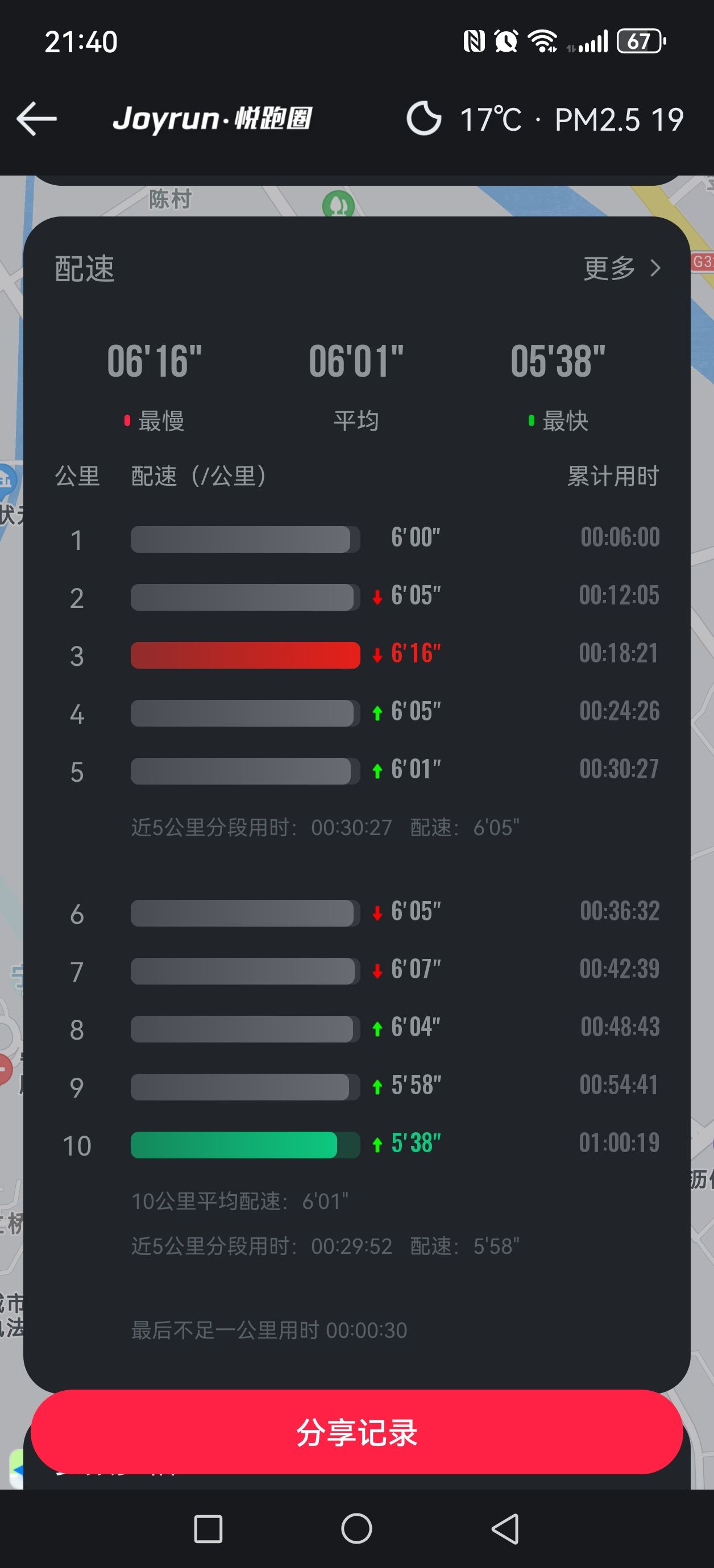This screenshot has width=714, height=1568.
Task: Tap the system home button
Action: coord(356,1528)
